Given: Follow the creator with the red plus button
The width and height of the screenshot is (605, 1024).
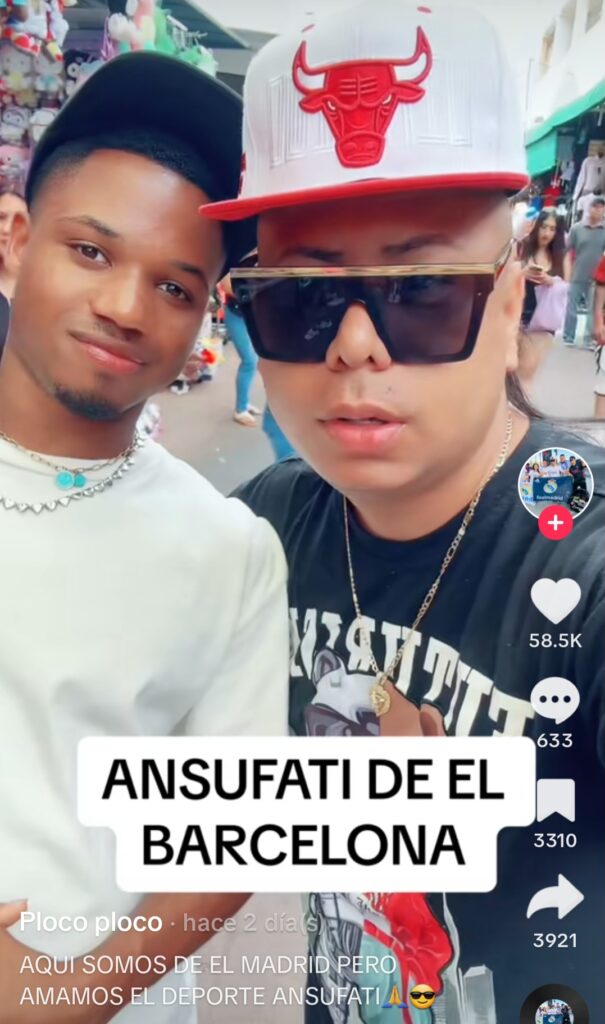Looking at the screenshot, I should [x=555, y=522].
